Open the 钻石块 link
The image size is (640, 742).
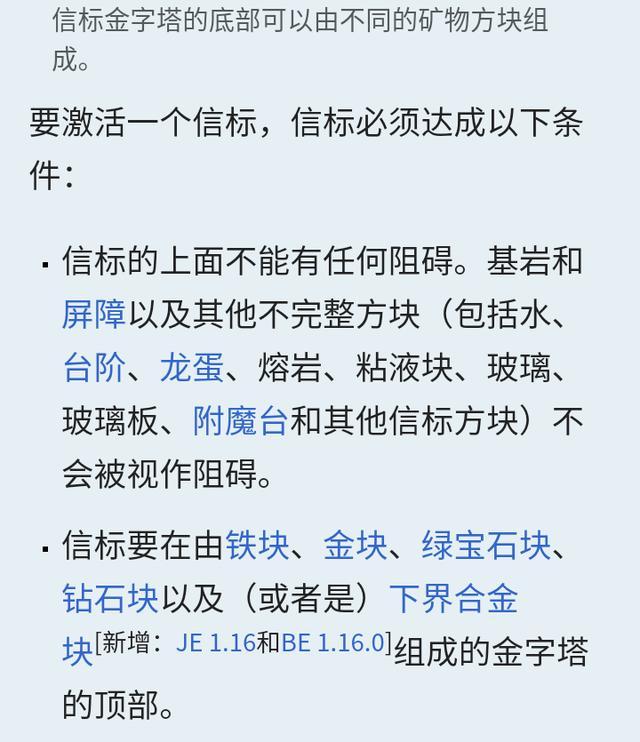pyautogui.click(x=110, y=599)
